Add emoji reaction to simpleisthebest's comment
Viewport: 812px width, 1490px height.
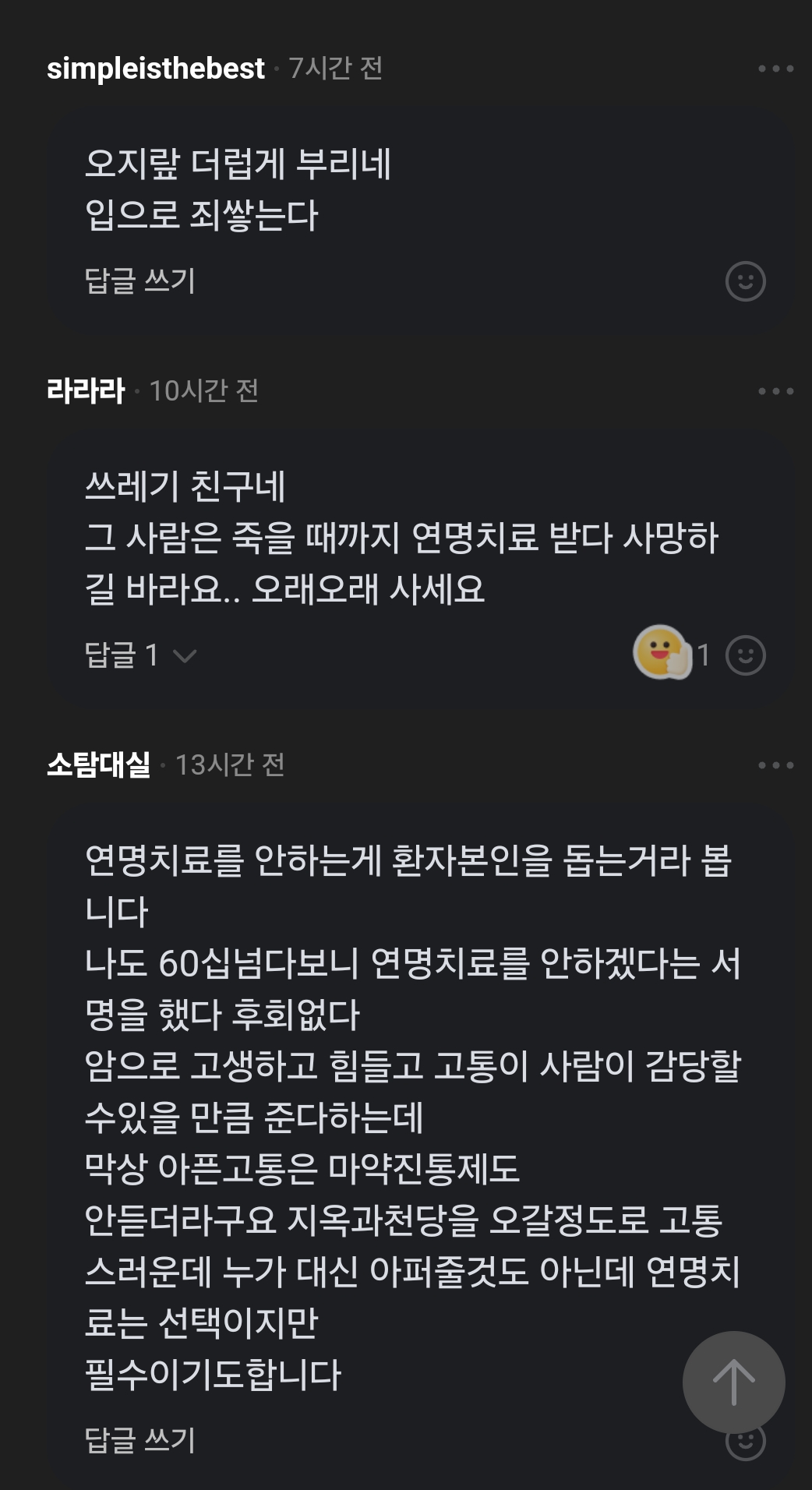tap(745, 281)
